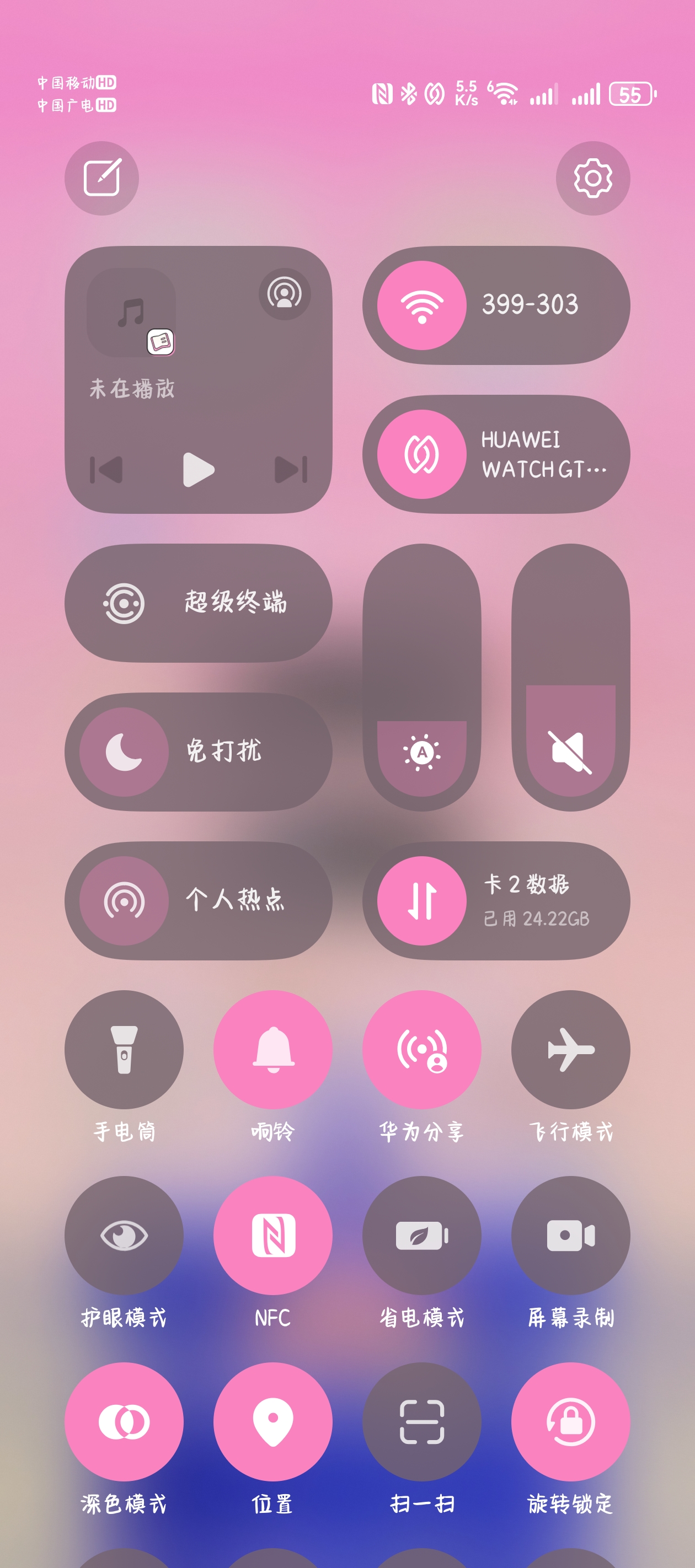Turn on 护眼模式 eye comfort

(x=124, y=1235)
